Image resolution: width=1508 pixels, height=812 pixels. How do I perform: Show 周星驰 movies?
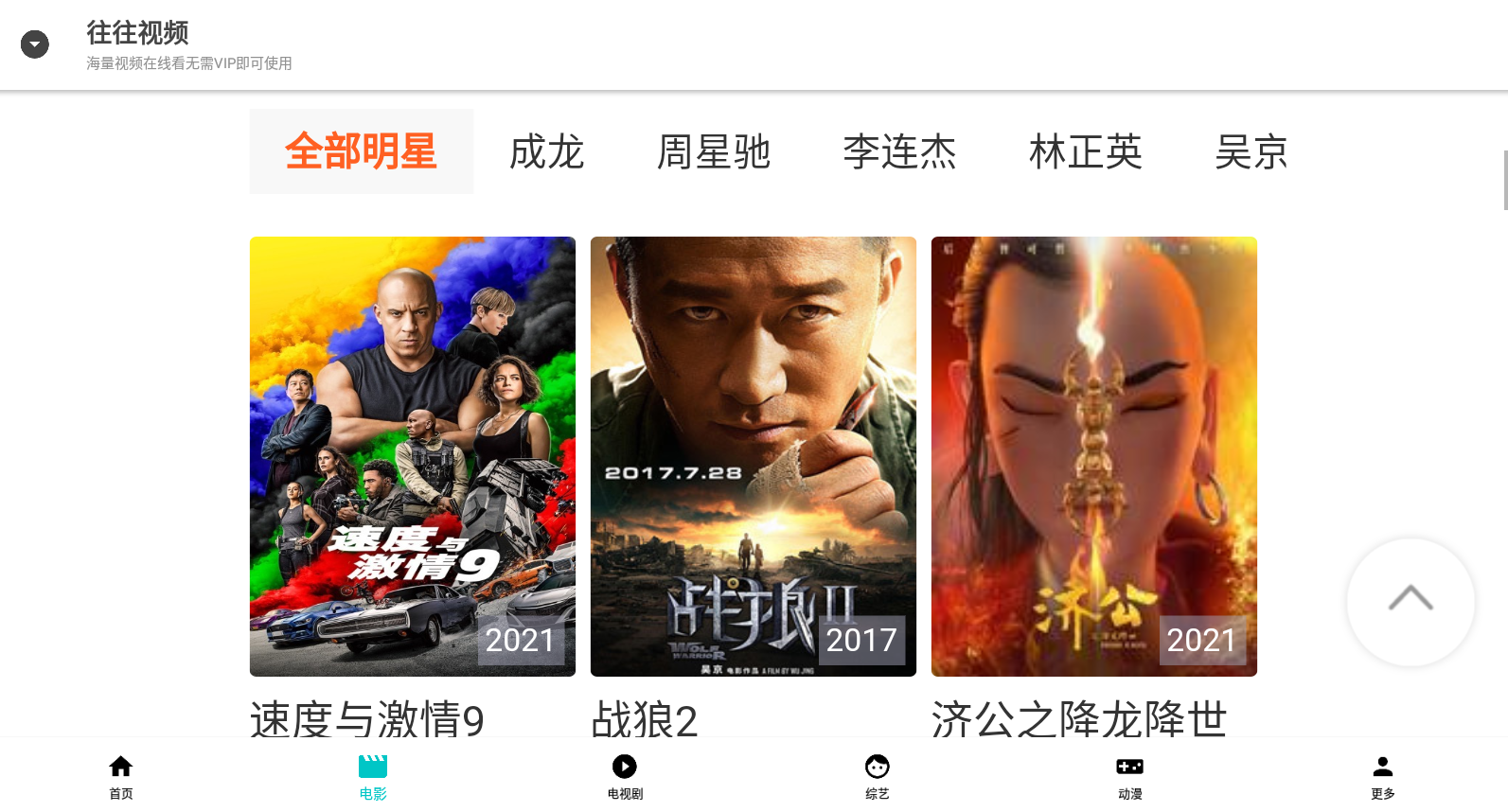click(x=714, y=151)
